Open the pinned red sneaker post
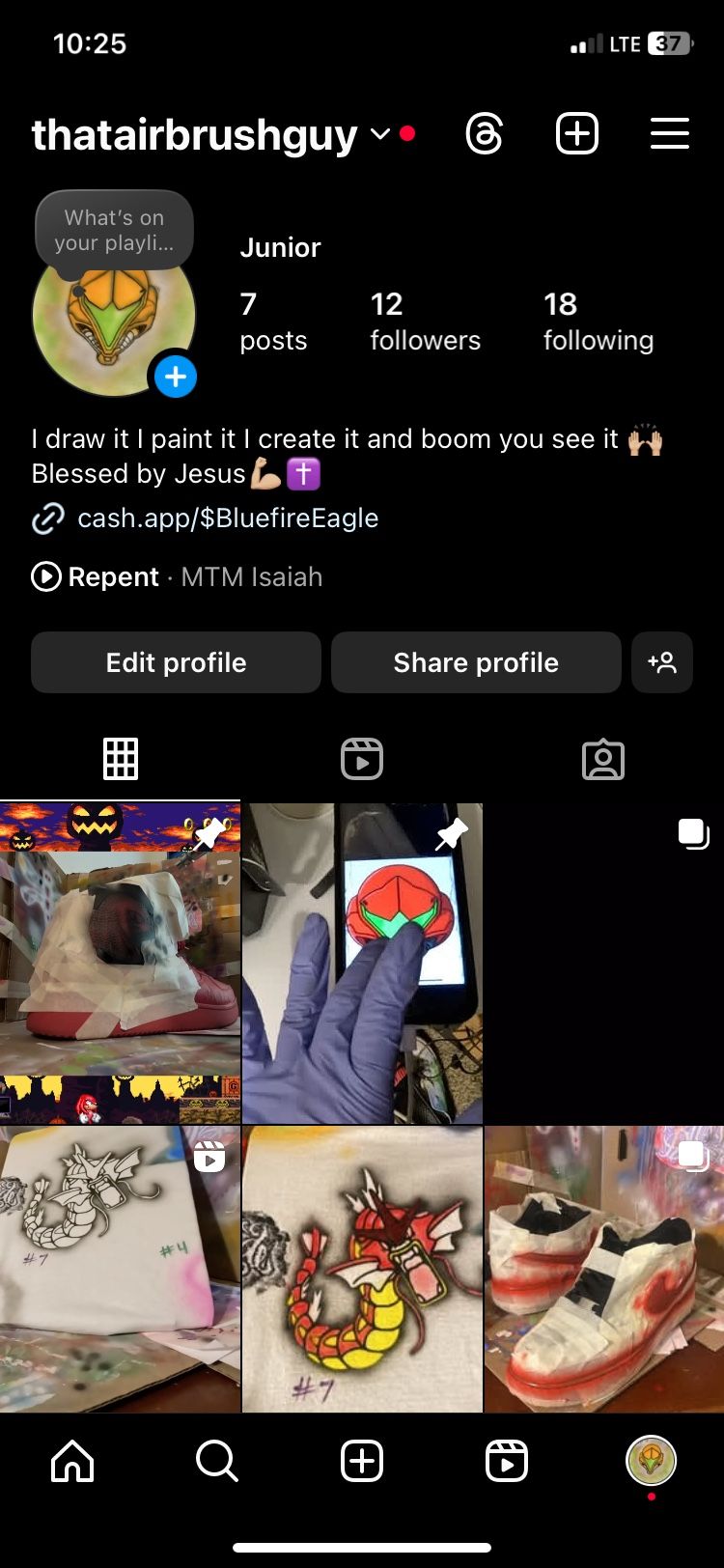The image size is (724, 1568). (120, 963)
